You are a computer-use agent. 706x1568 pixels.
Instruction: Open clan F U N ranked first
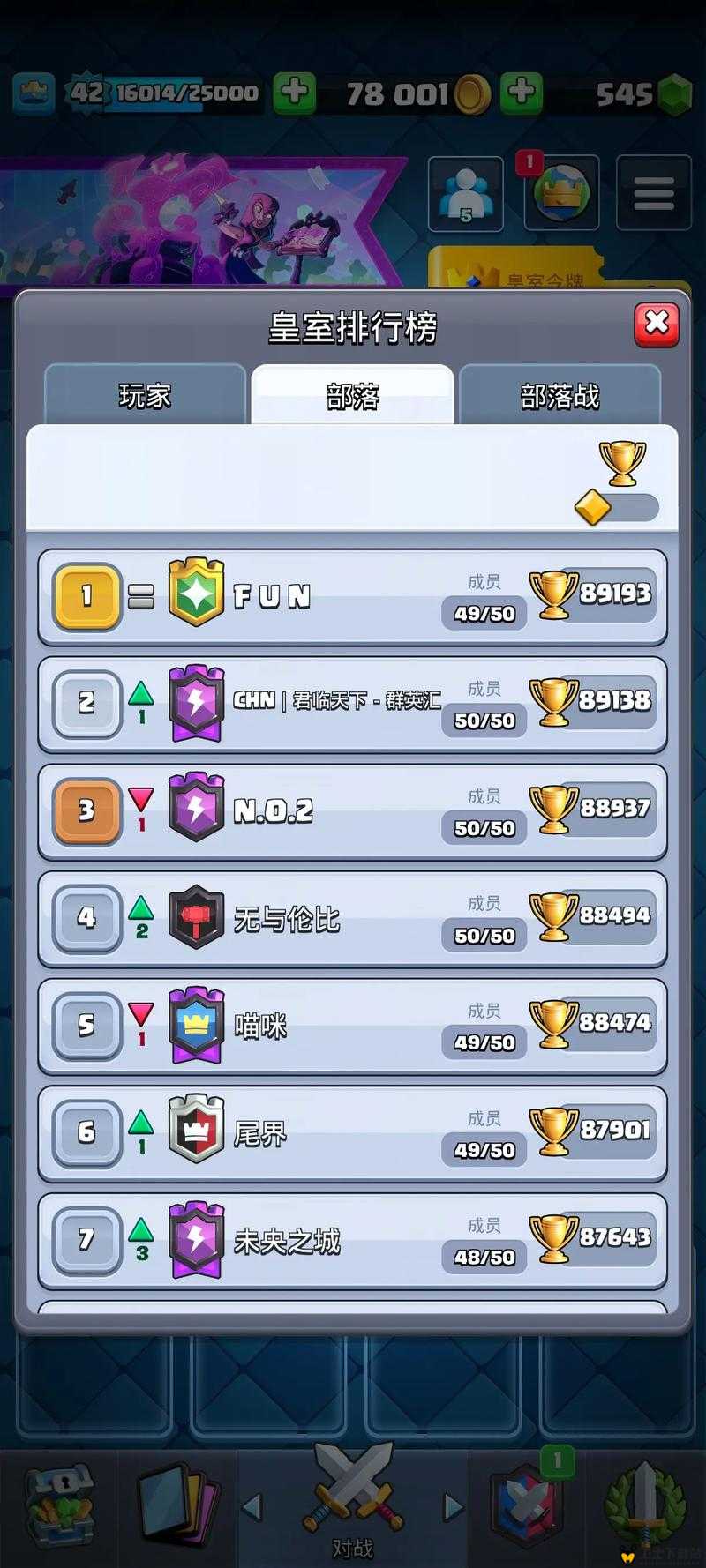(352, 597)
